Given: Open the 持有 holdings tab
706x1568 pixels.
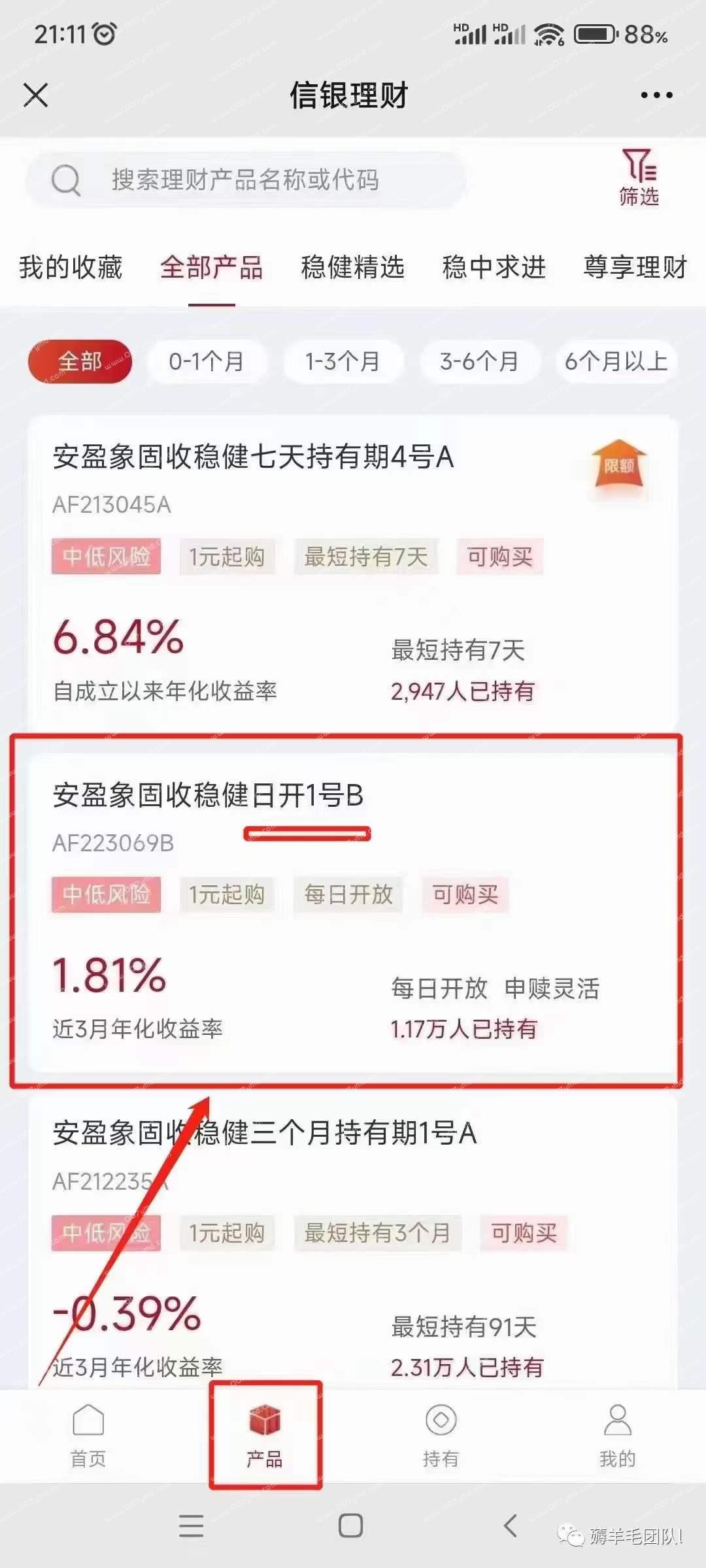Looking at the screenshot, I should tap(441, 1435).
